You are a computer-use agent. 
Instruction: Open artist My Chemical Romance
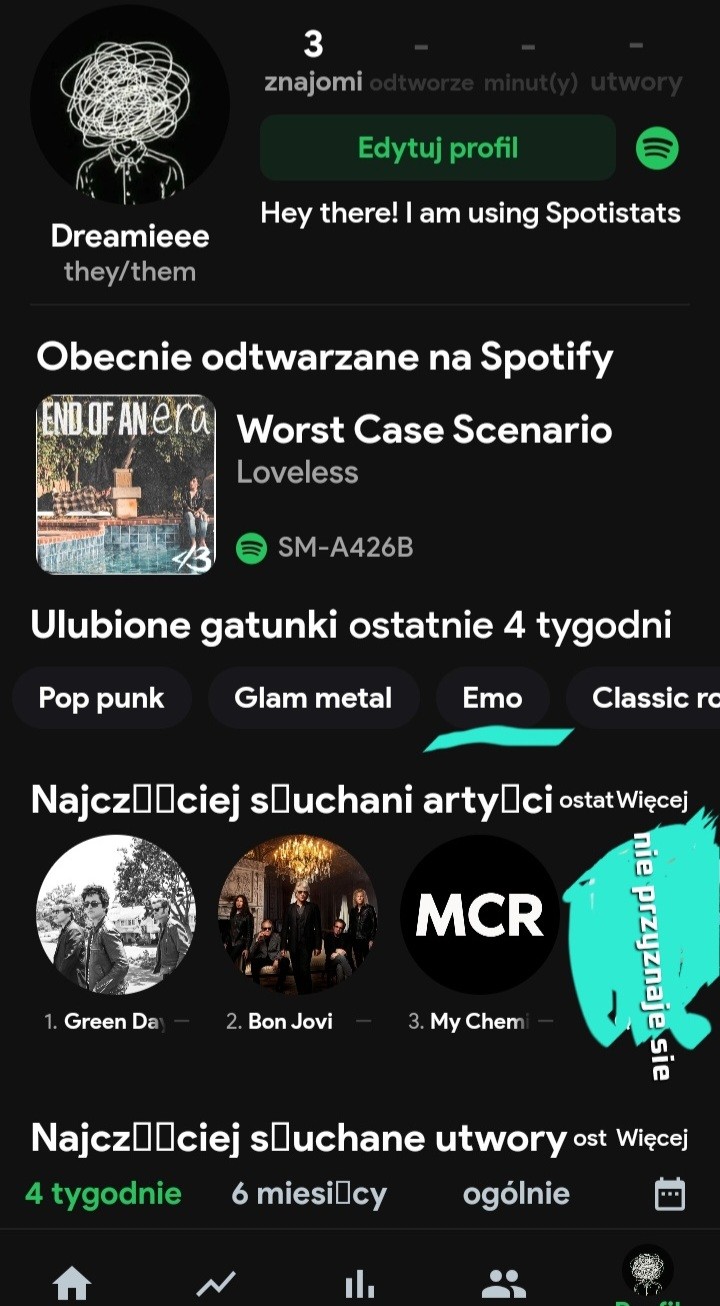(480, 915)
